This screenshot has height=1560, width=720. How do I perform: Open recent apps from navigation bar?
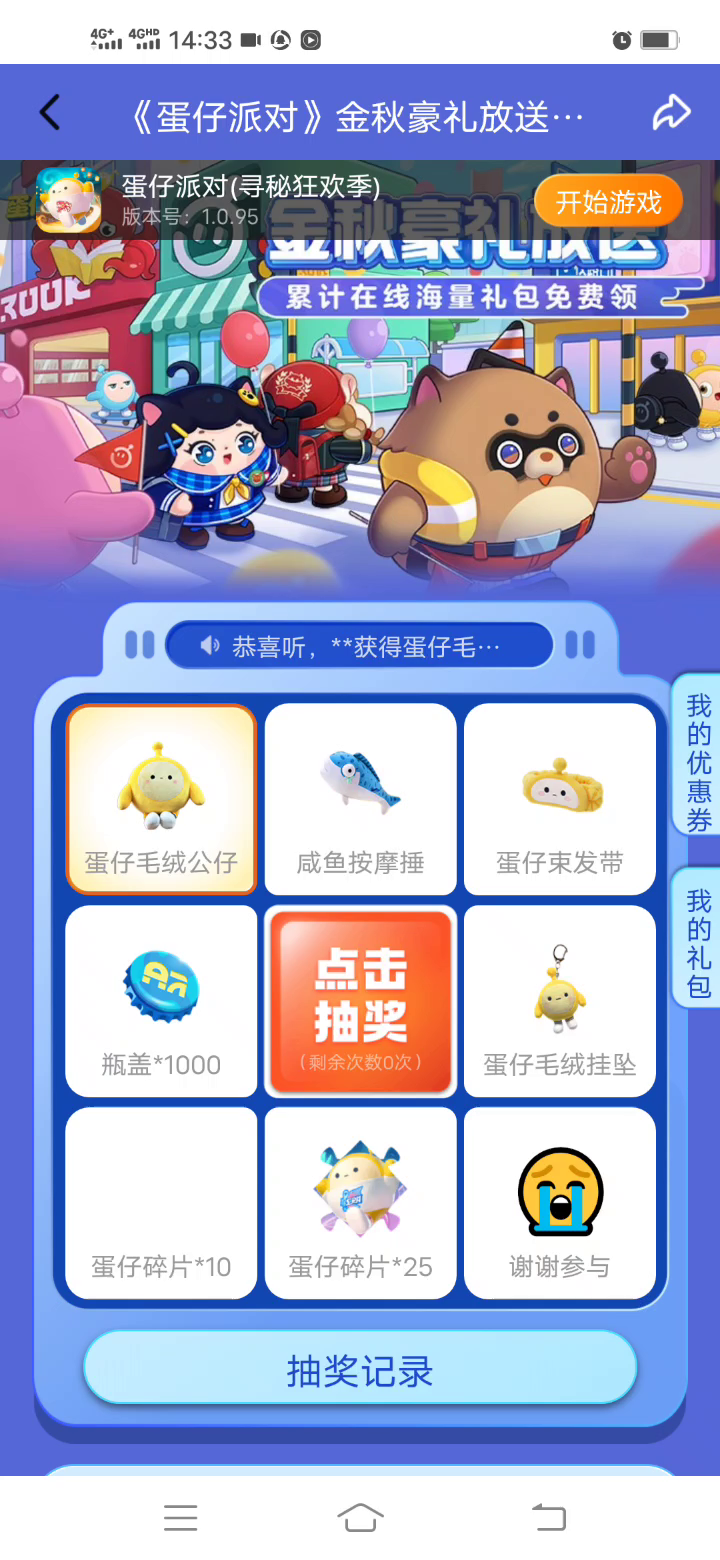coord(180,1518)
